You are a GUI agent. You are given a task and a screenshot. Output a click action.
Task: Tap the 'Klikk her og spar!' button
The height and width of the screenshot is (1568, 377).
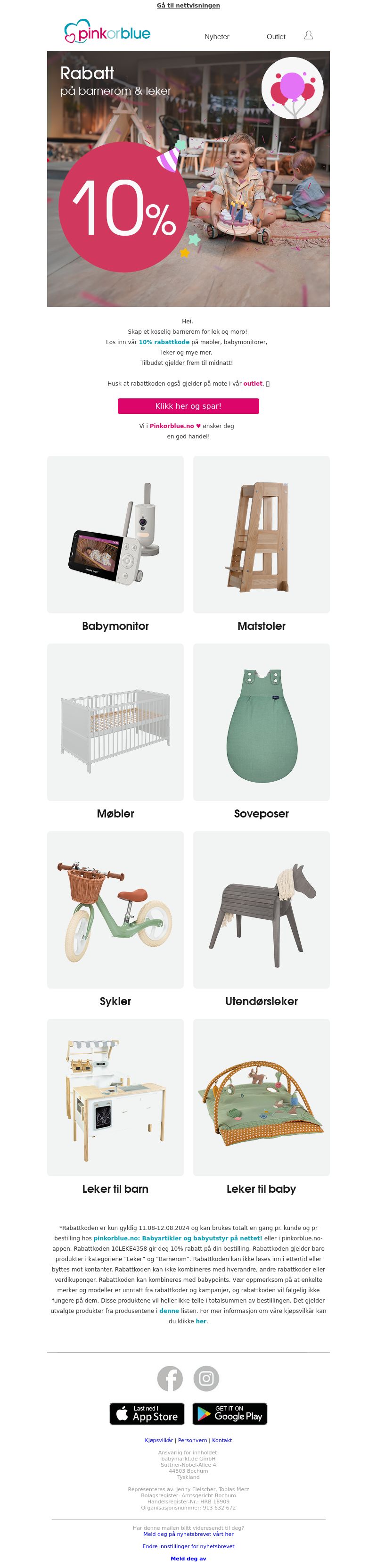(188, 406)
